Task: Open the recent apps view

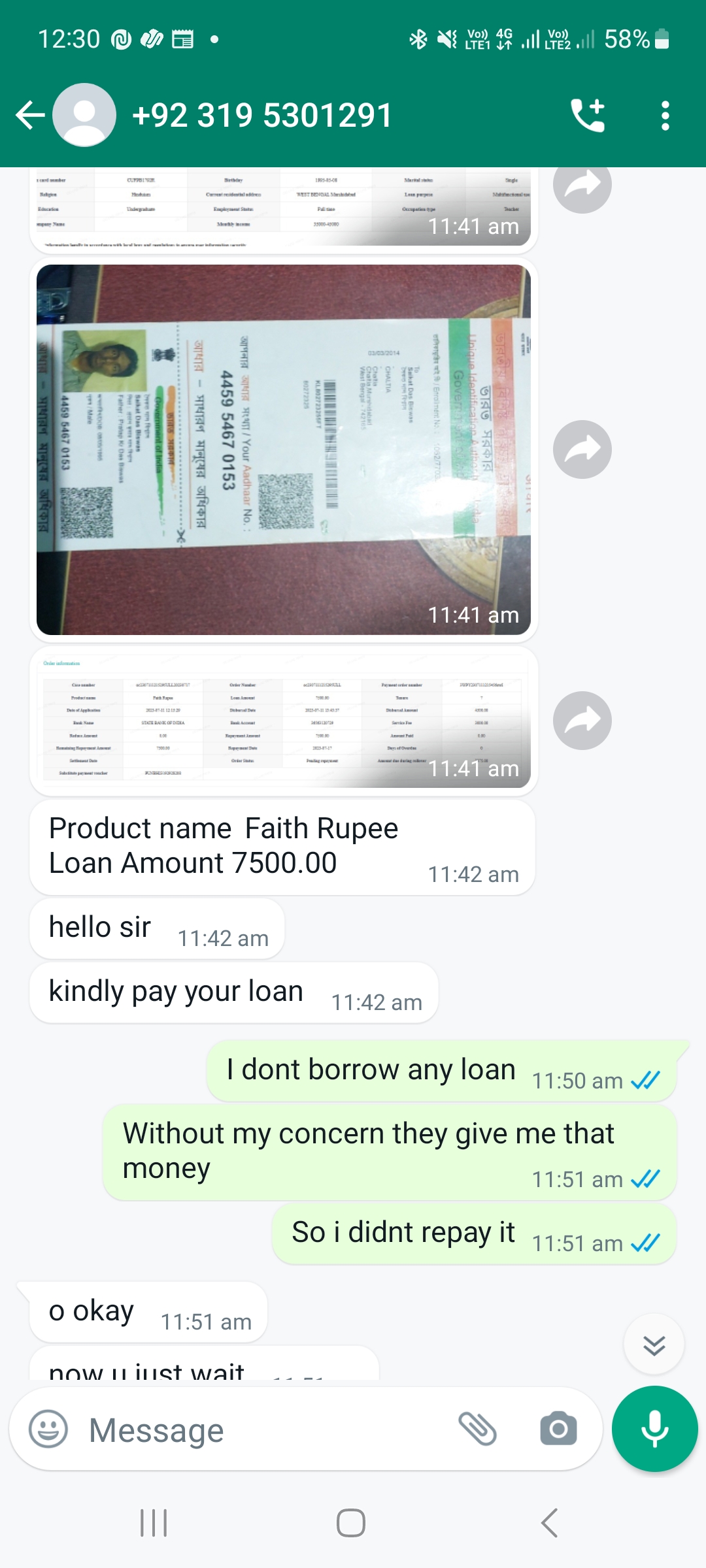Action: click(154, 1523)
